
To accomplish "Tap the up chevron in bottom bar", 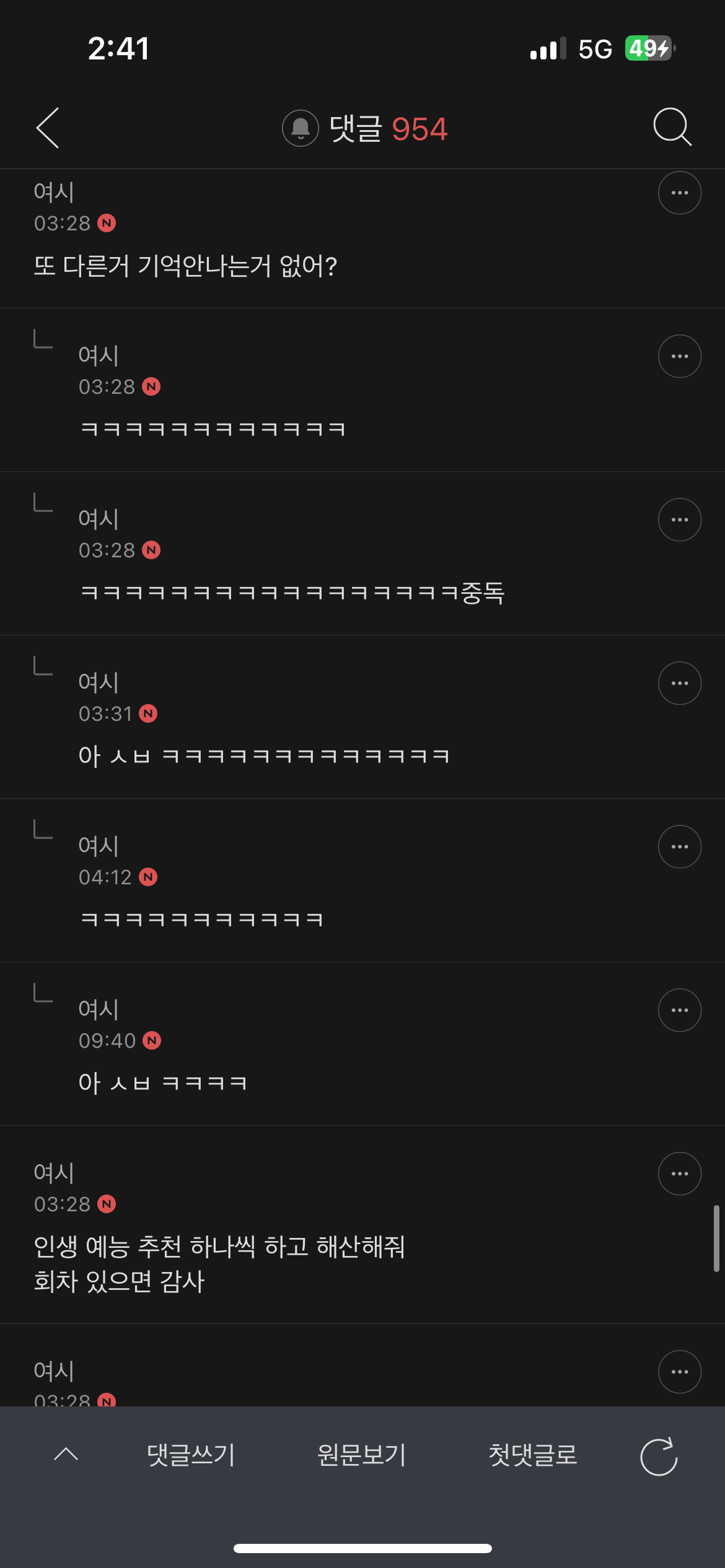I will click(x=66, y=1454).
